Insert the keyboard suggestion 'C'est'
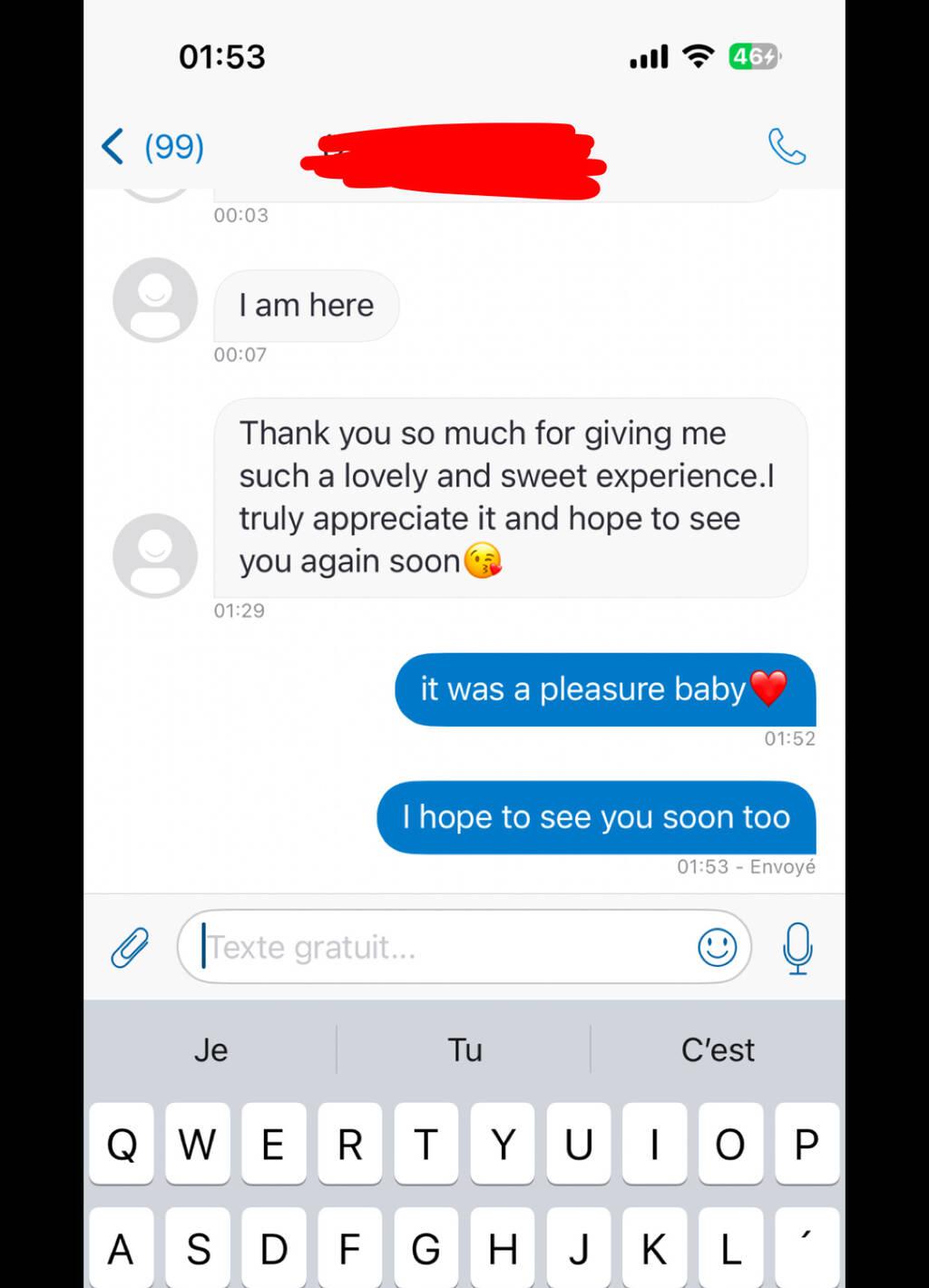 [717, 1050]
